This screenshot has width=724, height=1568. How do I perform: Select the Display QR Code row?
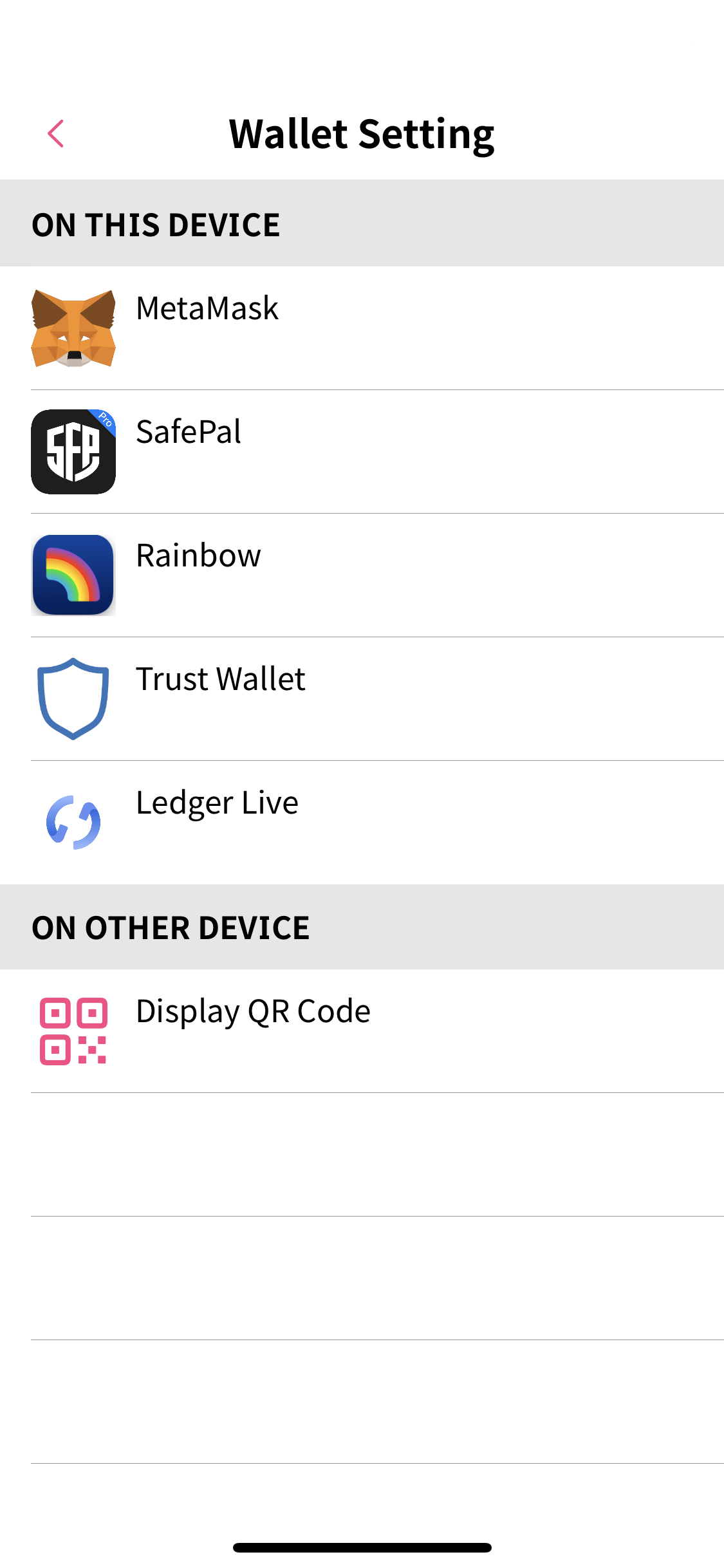252,1011
